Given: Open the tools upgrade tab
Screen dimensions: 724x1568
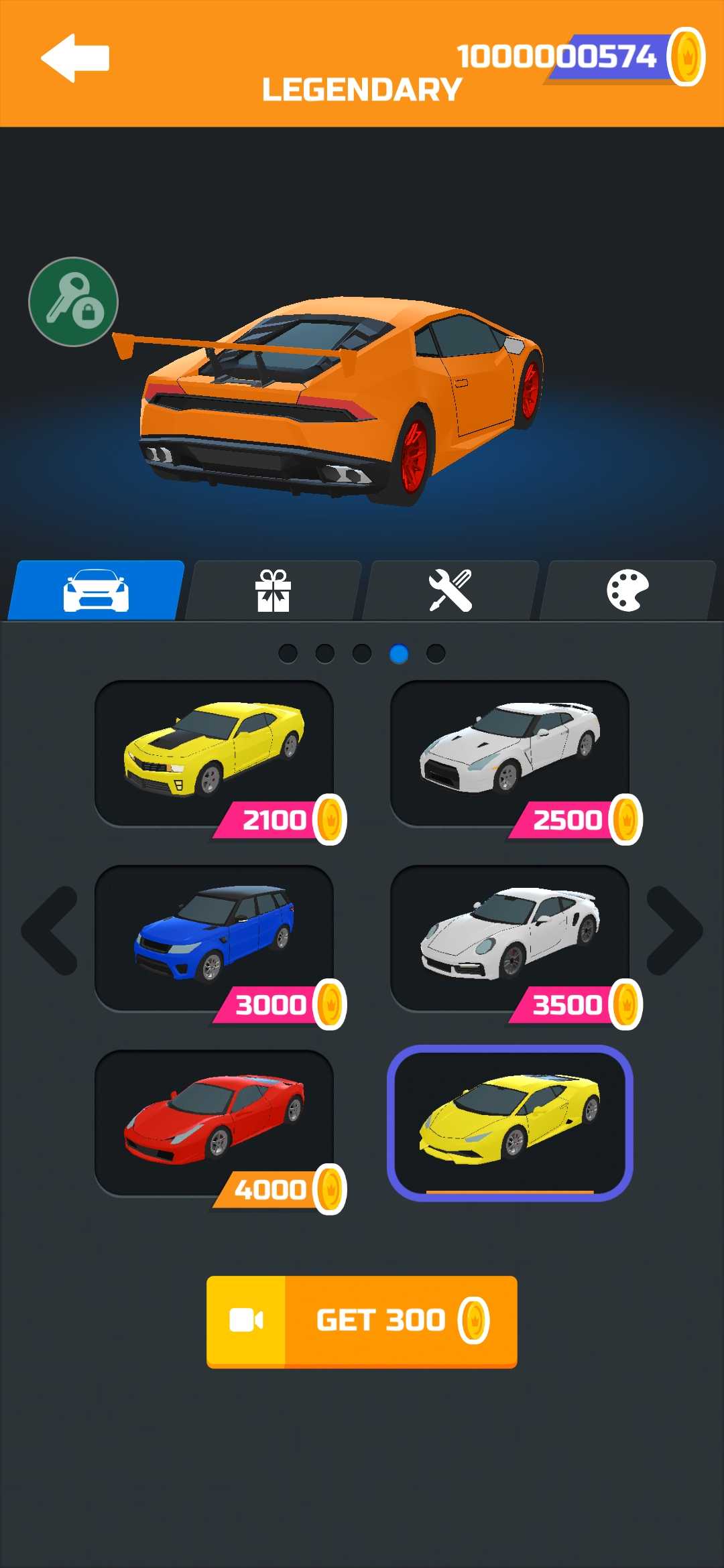Looking at the screenshot, I should 450,590.
